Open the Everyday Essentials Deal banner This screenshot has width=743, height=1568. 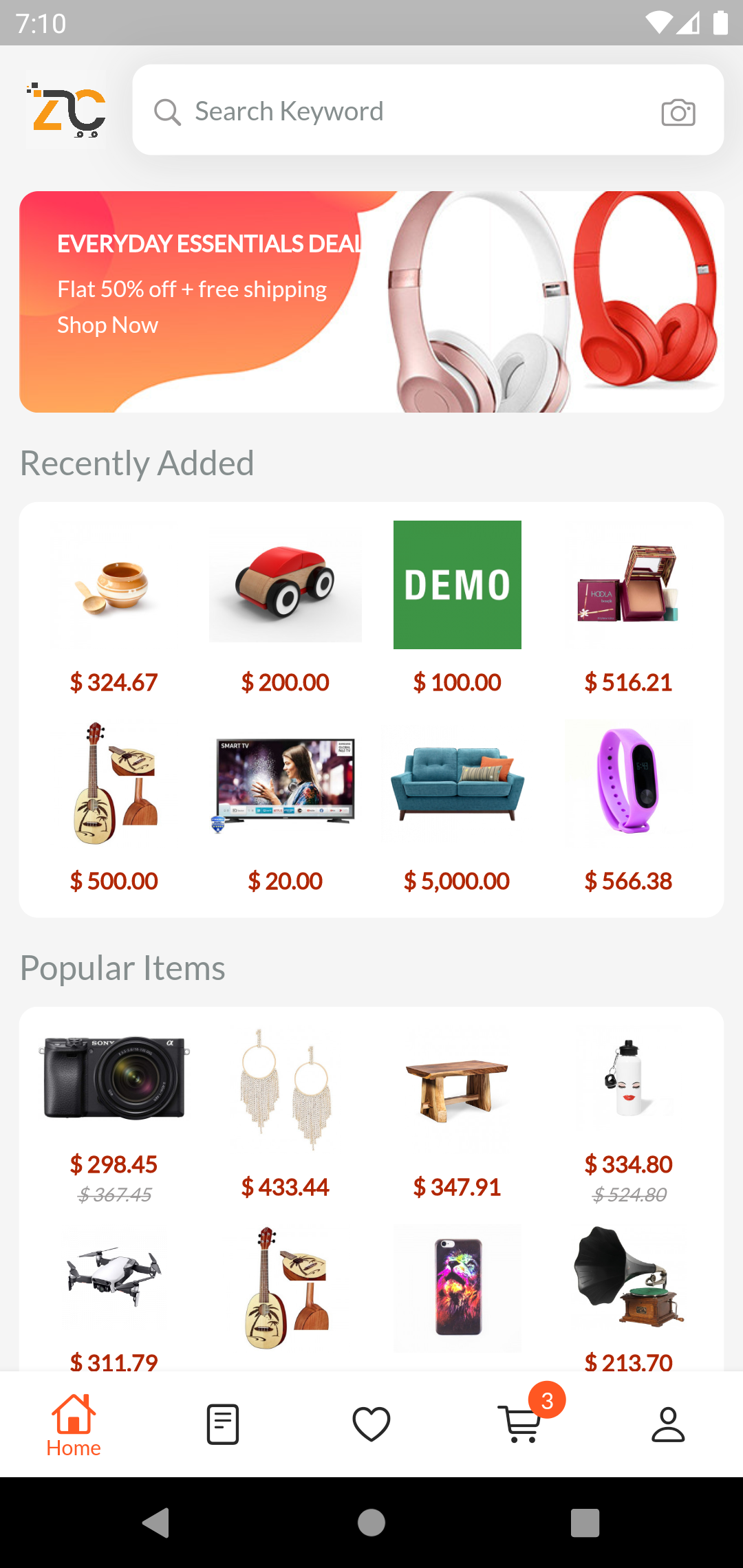tap(371, 302)
